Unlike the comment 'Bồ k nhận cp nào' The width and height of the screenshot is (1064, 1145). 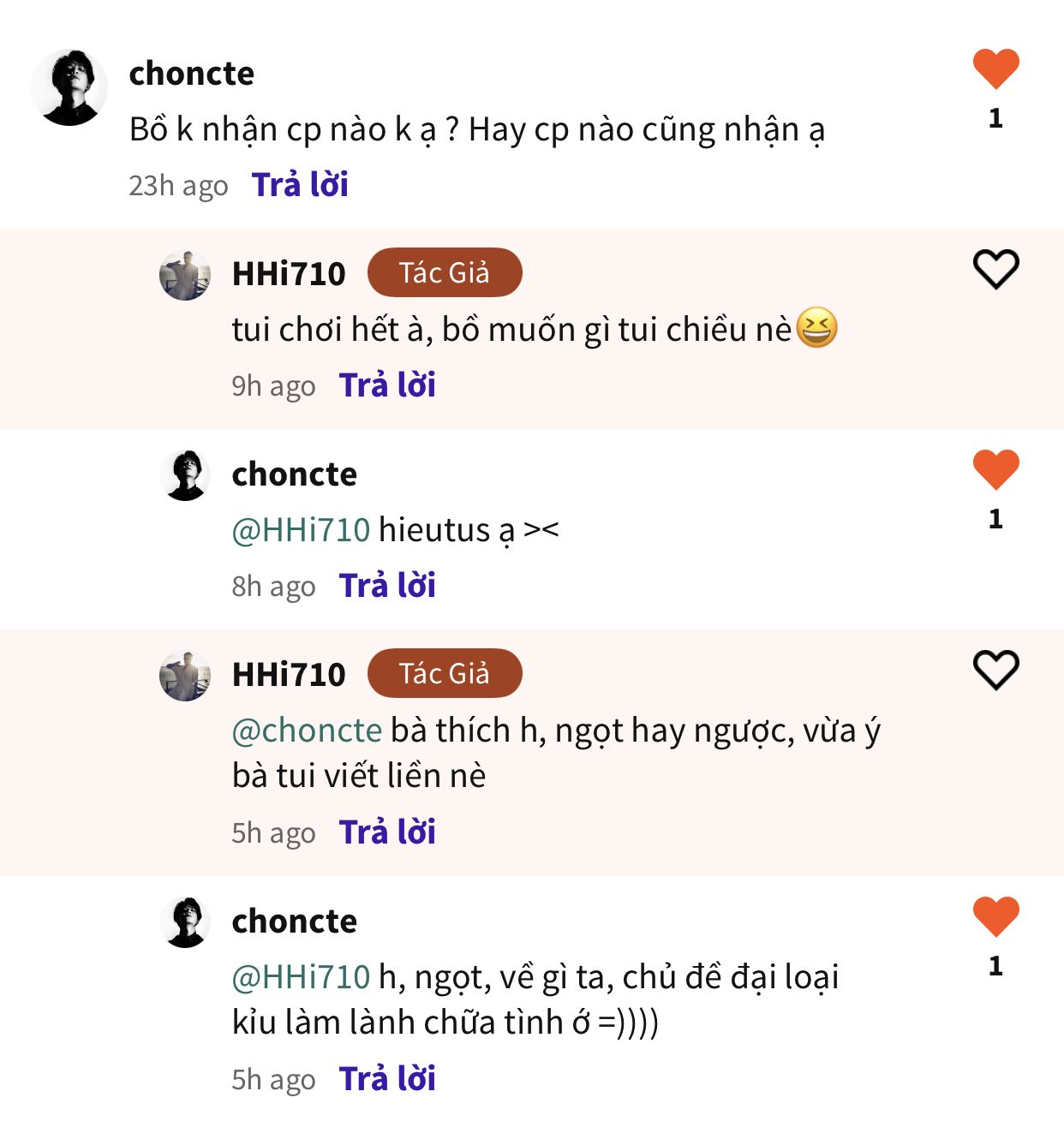995,69
